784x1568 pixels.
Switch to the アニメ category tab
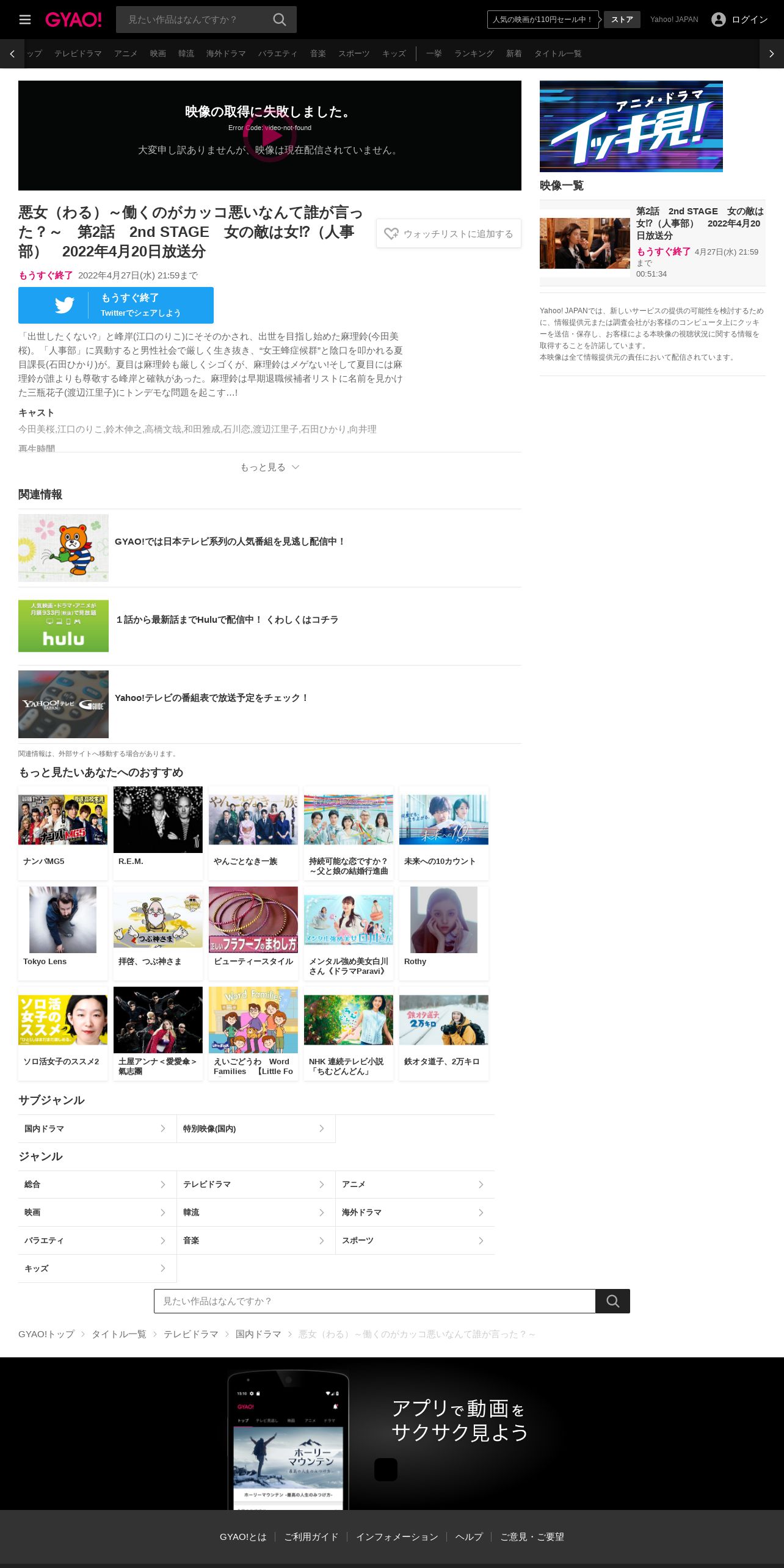coord(126,54)
